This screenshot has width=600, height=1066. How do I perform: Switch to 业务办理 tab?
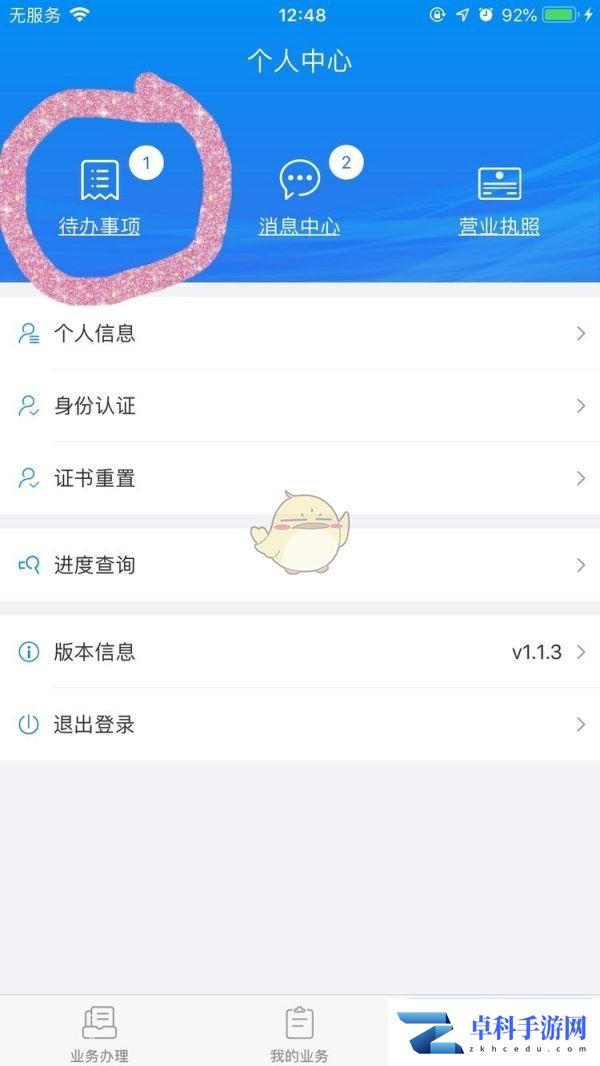pos(99,1034)
